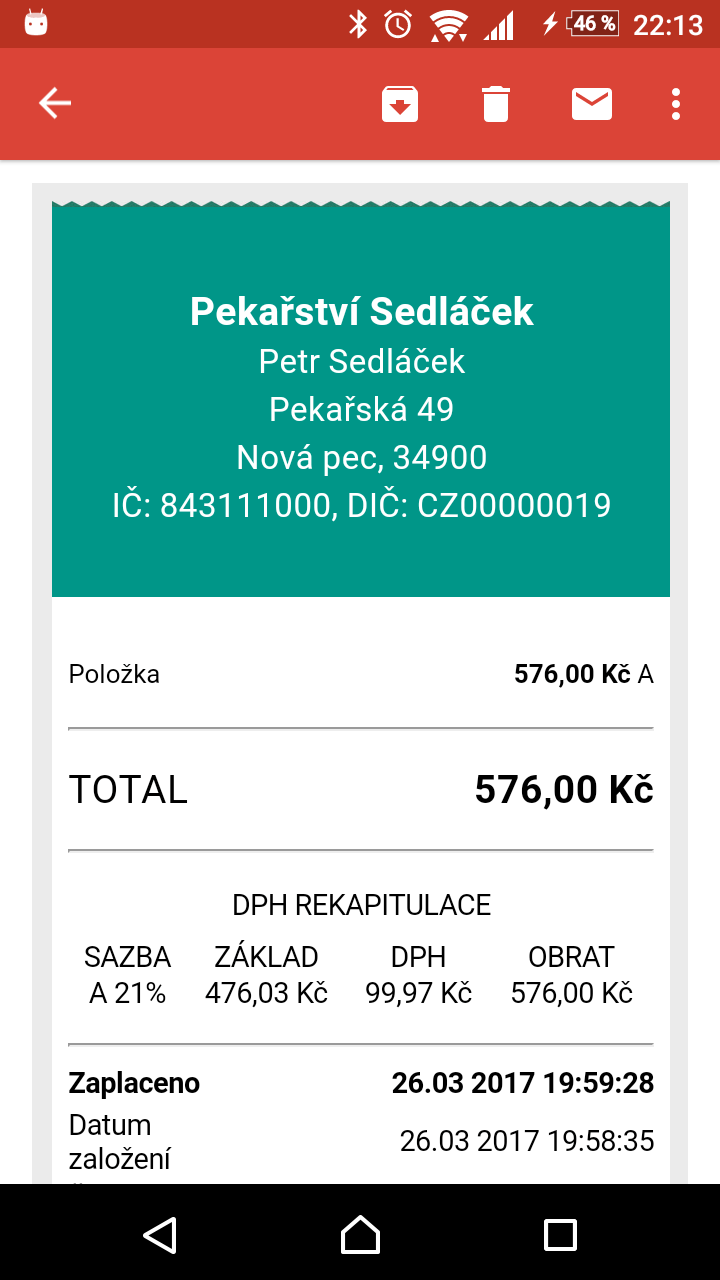Open the overflow menu

click(677, 104)
